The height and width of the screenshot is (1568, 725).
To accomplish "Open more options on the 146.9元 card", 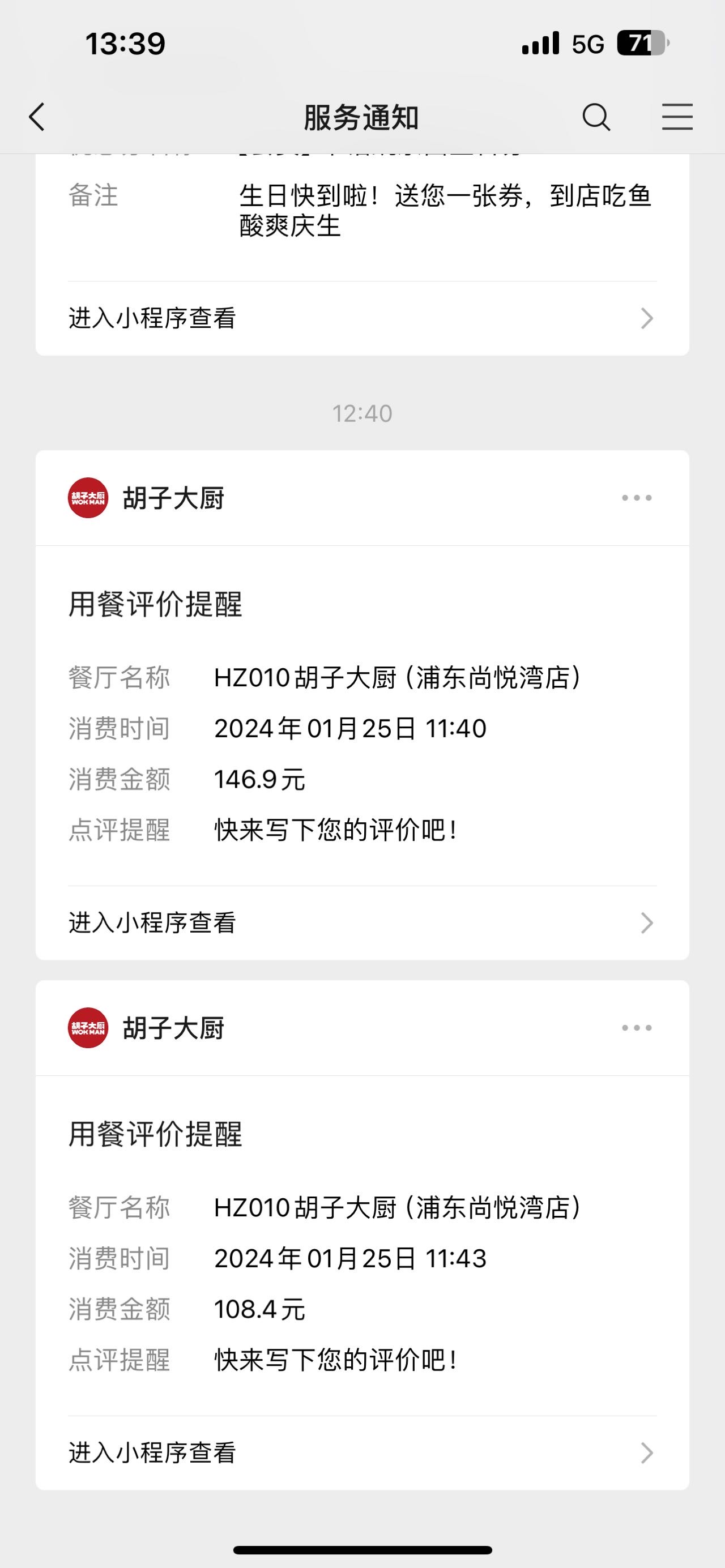I will point(637,498).
